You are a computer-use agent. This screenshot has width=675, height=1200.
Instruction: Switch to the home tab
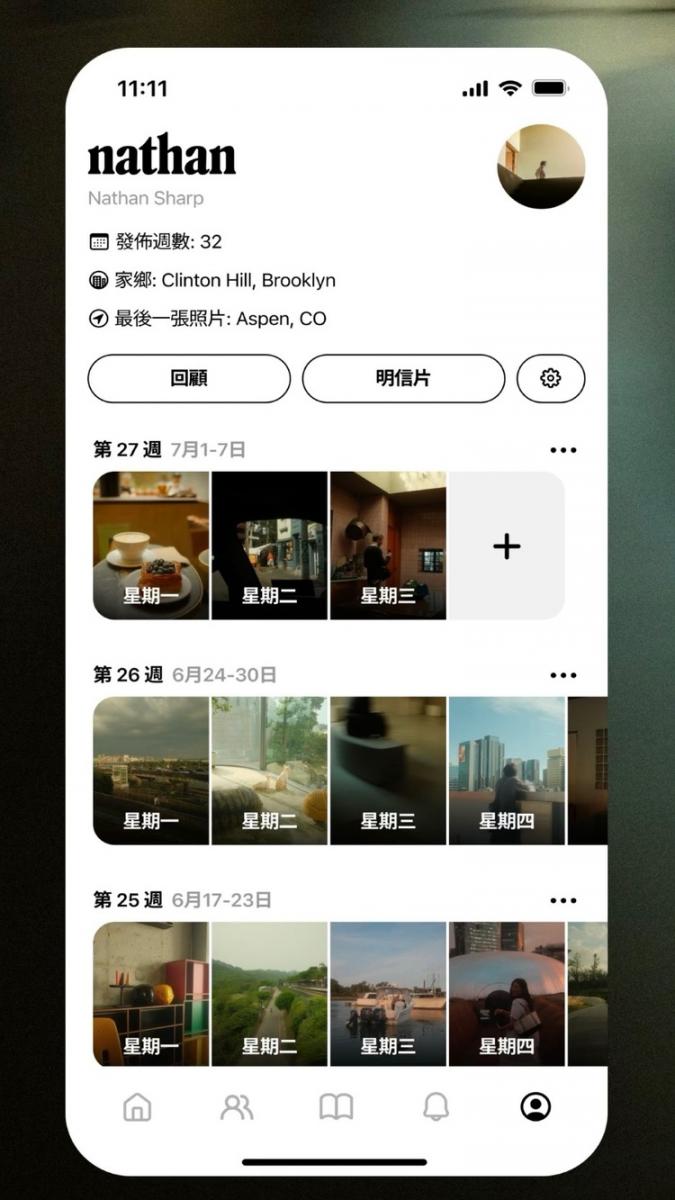coord(137,1107)
